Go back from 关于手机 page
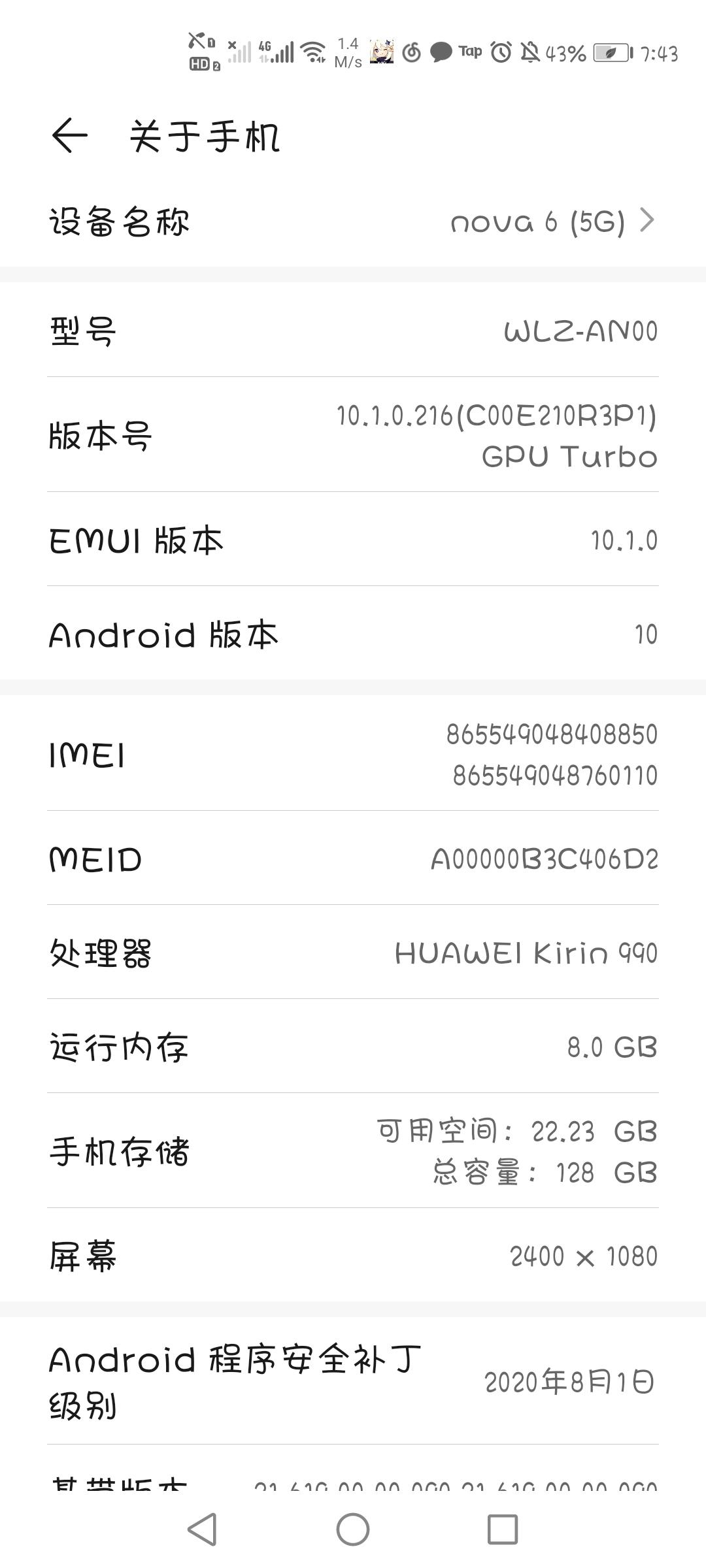This screenshot has height=1568, width=706. (69, 136)
